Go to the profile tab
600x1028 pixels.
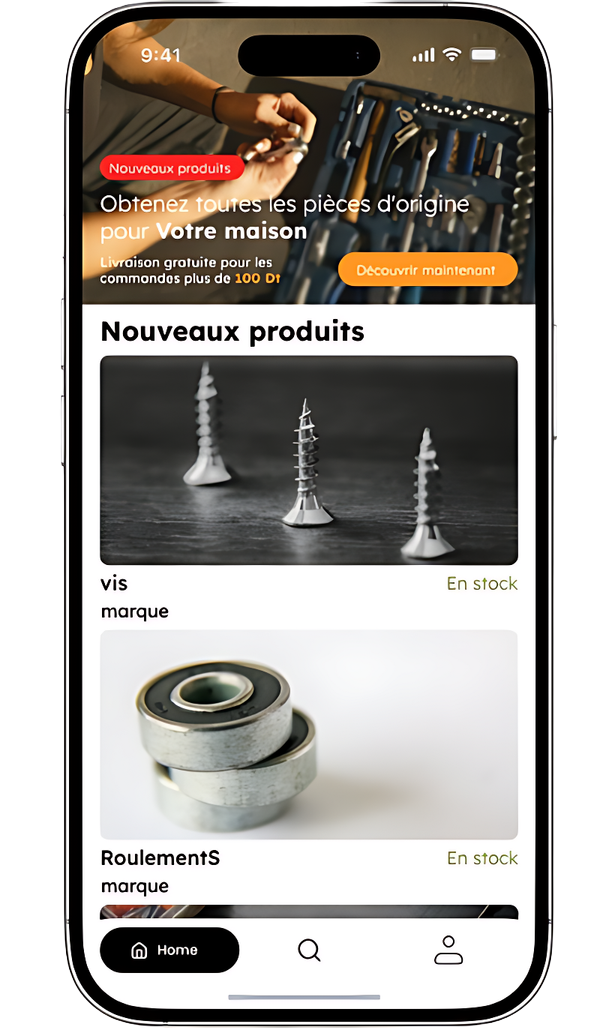pyautogui.click(x=448, y=950)
